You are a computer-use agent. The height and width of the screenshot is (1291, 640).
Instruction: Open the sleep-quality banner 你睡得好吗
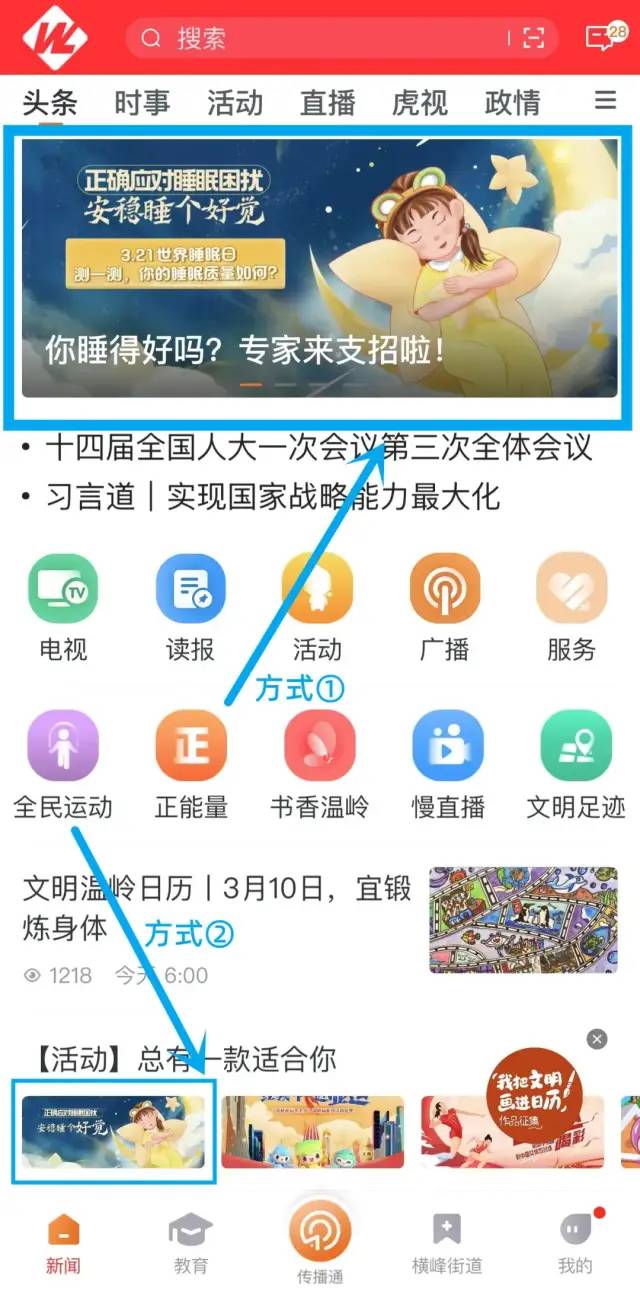[x=320, y=268]
